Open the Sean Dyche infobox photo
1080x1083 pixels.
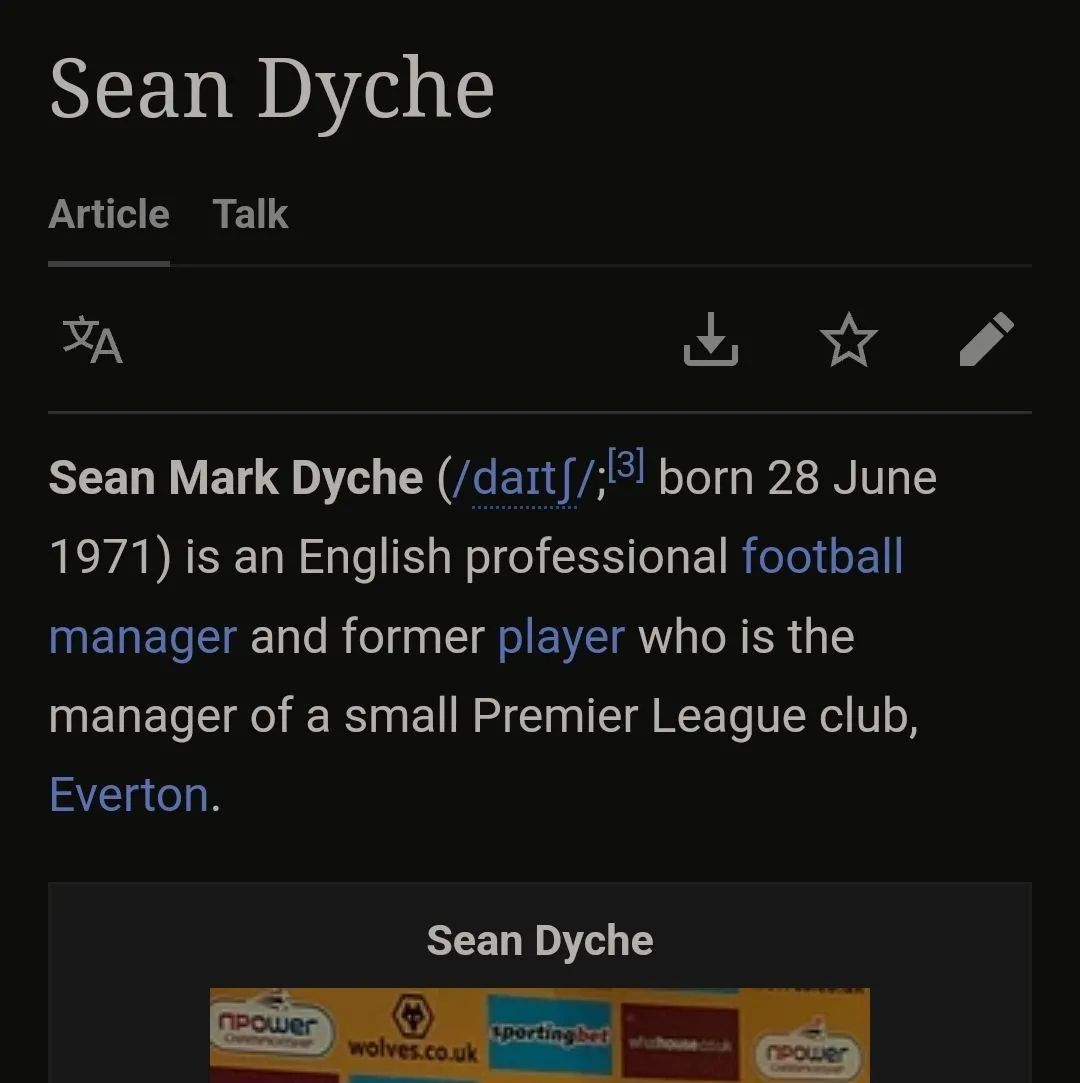coord(540,1035)
